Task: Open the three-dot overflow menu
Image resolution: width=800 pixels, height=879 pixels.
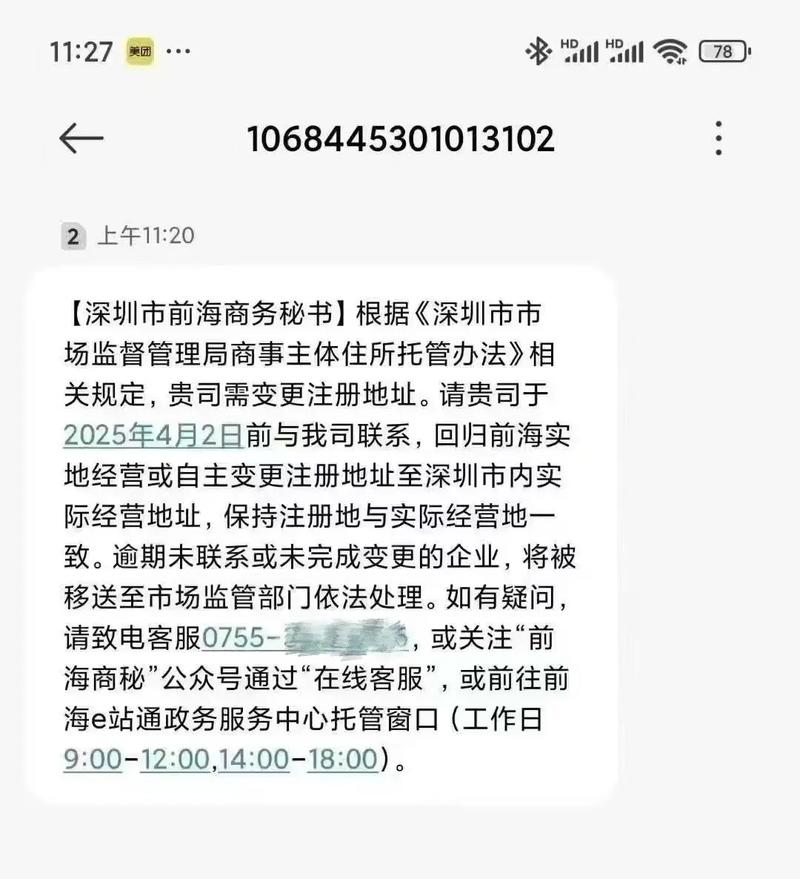Action: 716,139
